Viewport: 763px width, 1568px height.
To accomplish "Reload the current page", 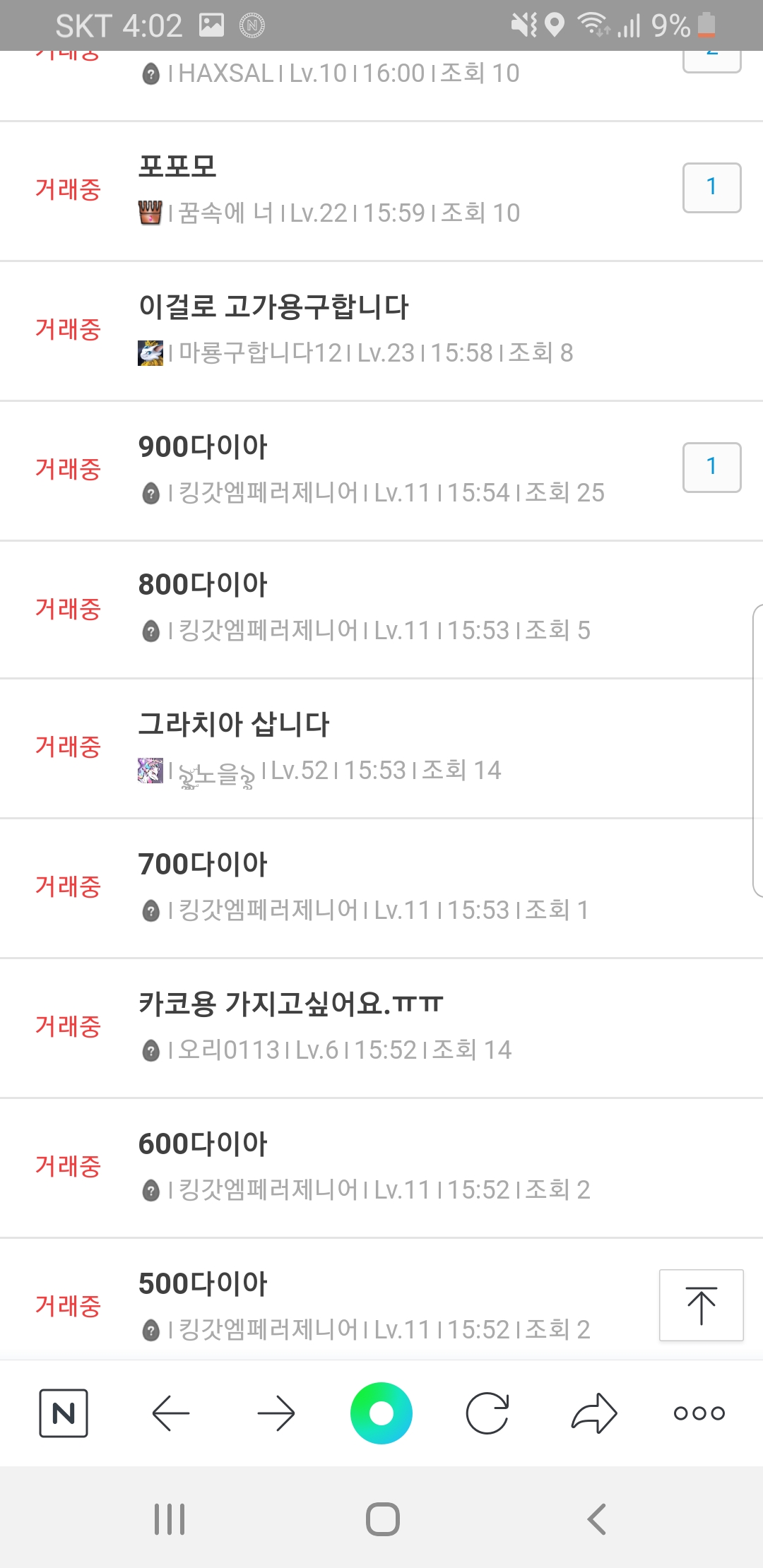I will click(487, 1413).
